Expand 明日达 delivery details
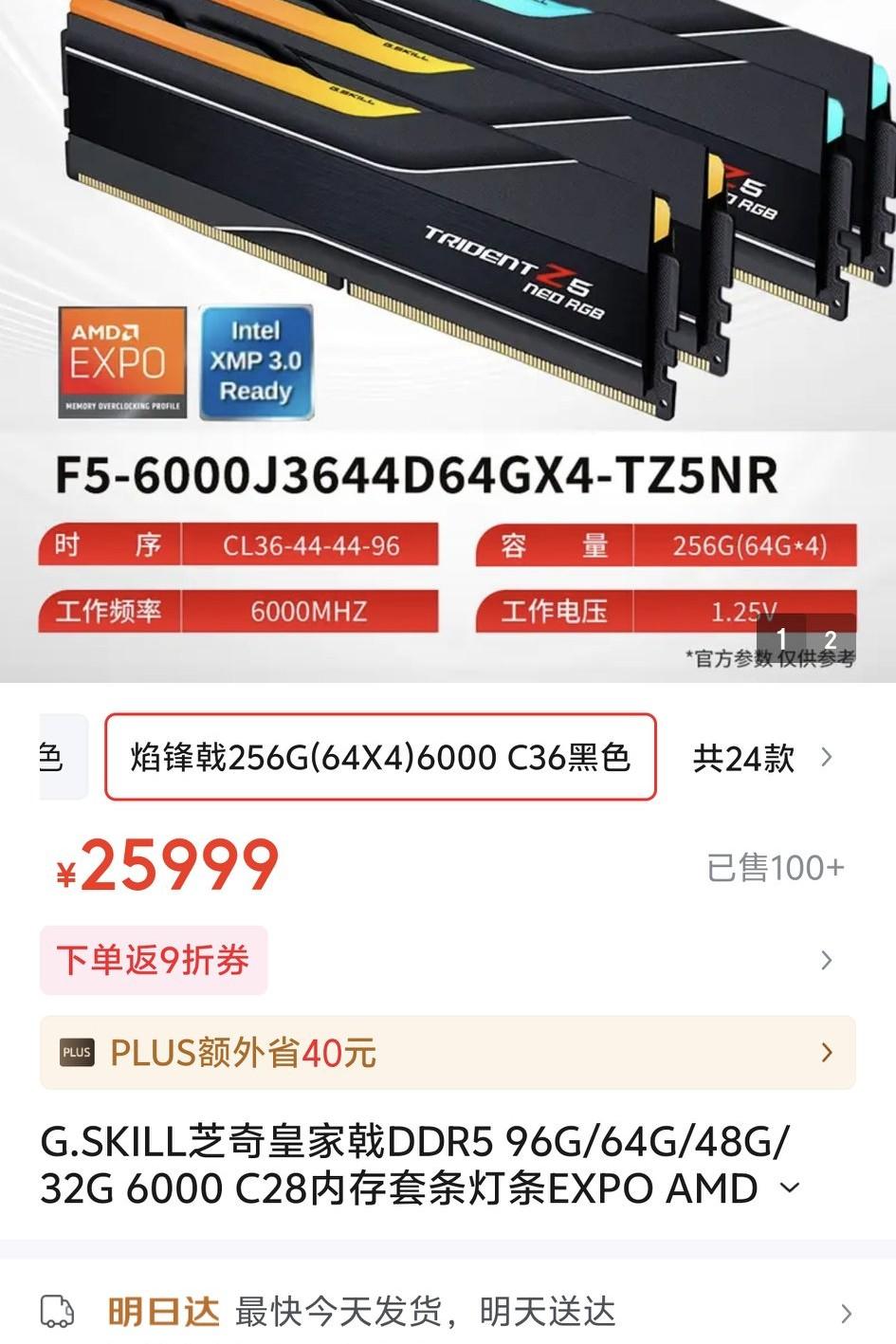The height and width of the screenshot is (1344, 896). 828,1313
